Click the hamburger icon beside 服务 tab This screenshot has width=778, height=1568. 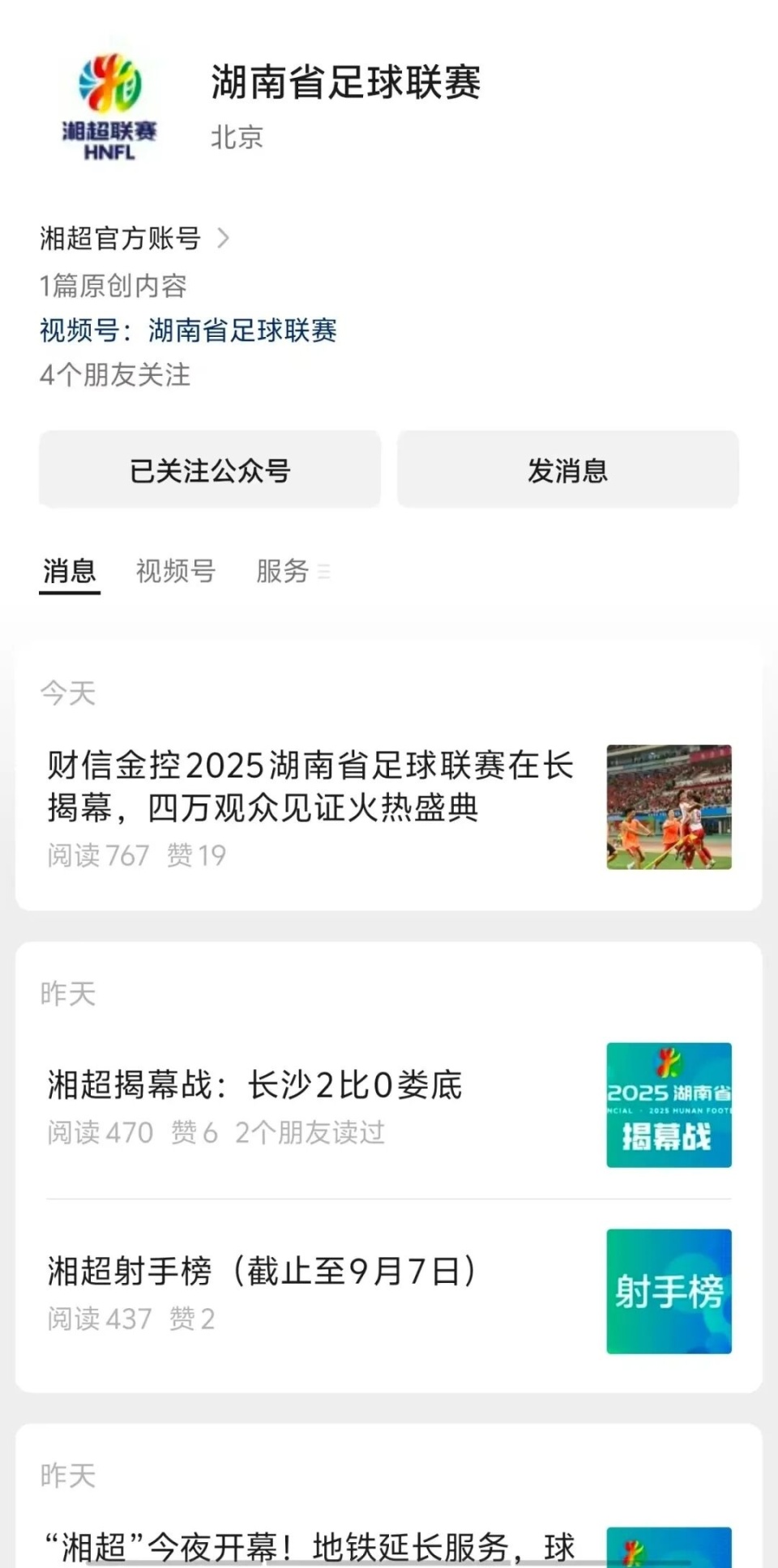pos(324,573)
